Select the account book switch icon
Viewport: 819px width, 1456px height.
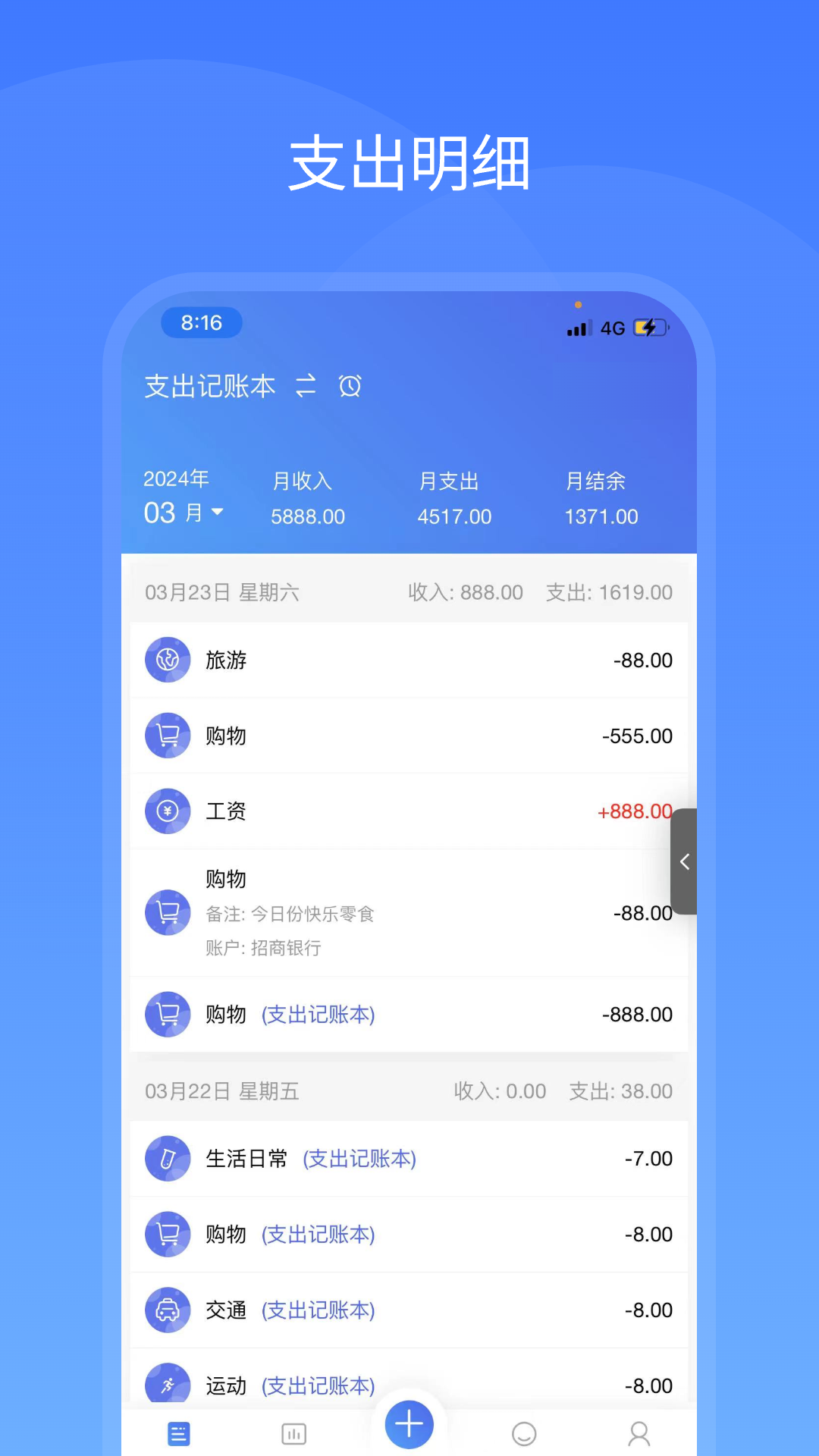point(306,387)
